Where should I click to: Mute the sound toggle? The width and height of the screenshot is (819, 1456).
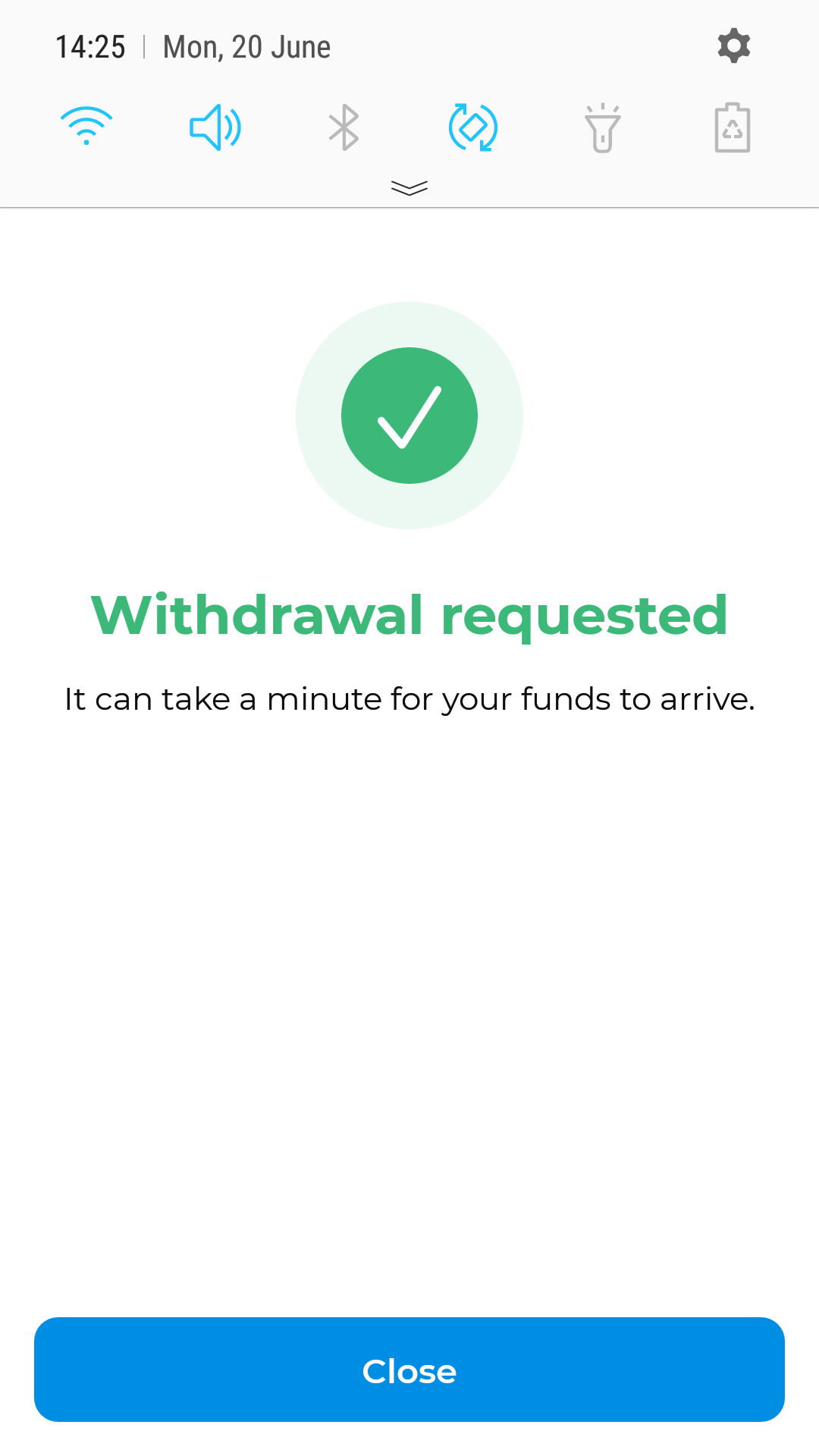point(215,127)
